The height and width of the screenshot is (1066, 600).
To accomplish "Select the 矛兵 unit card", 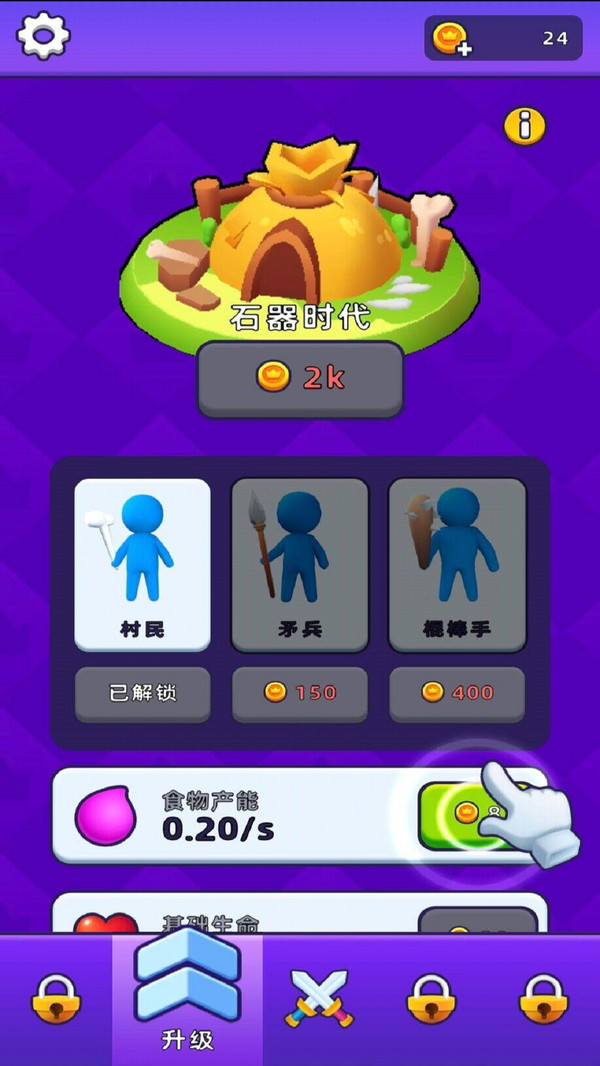I will point(299,564).
